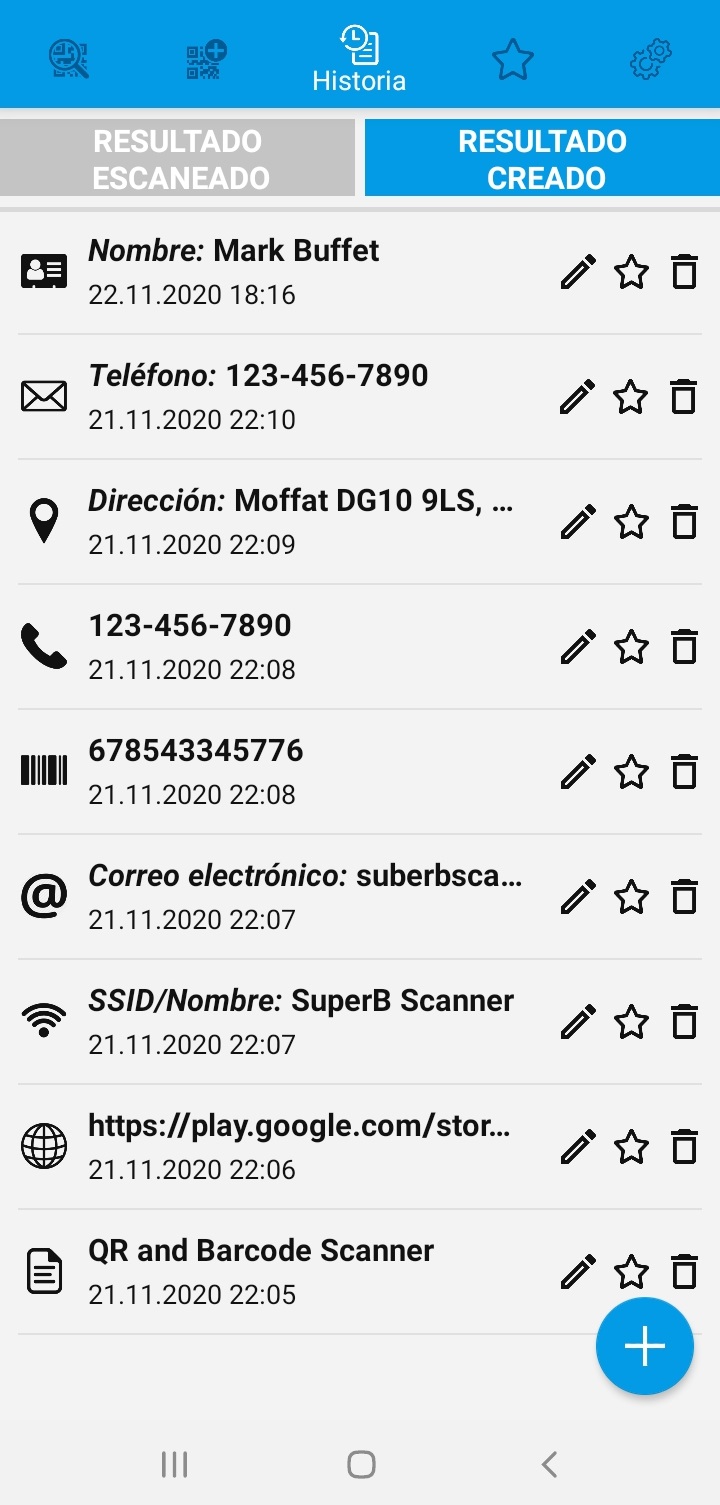Go back using system navigation

click(548, 1465)
